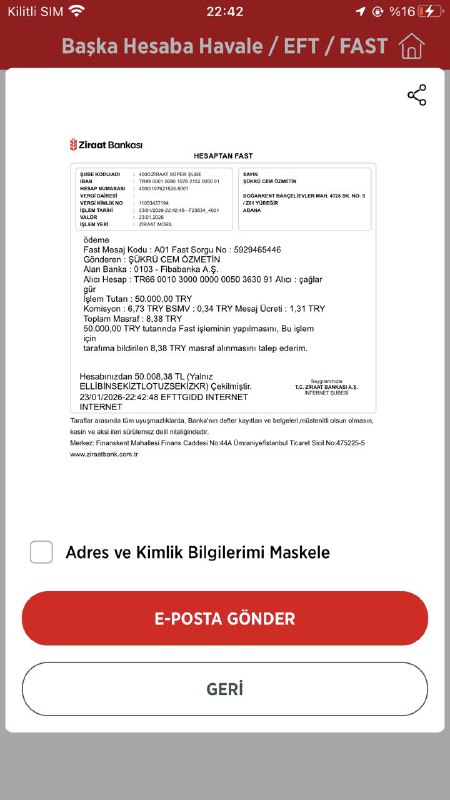Viewport: 450px width, 800px height.
Task: Share the receipt via share icon
Action: (x=416, y=95)
